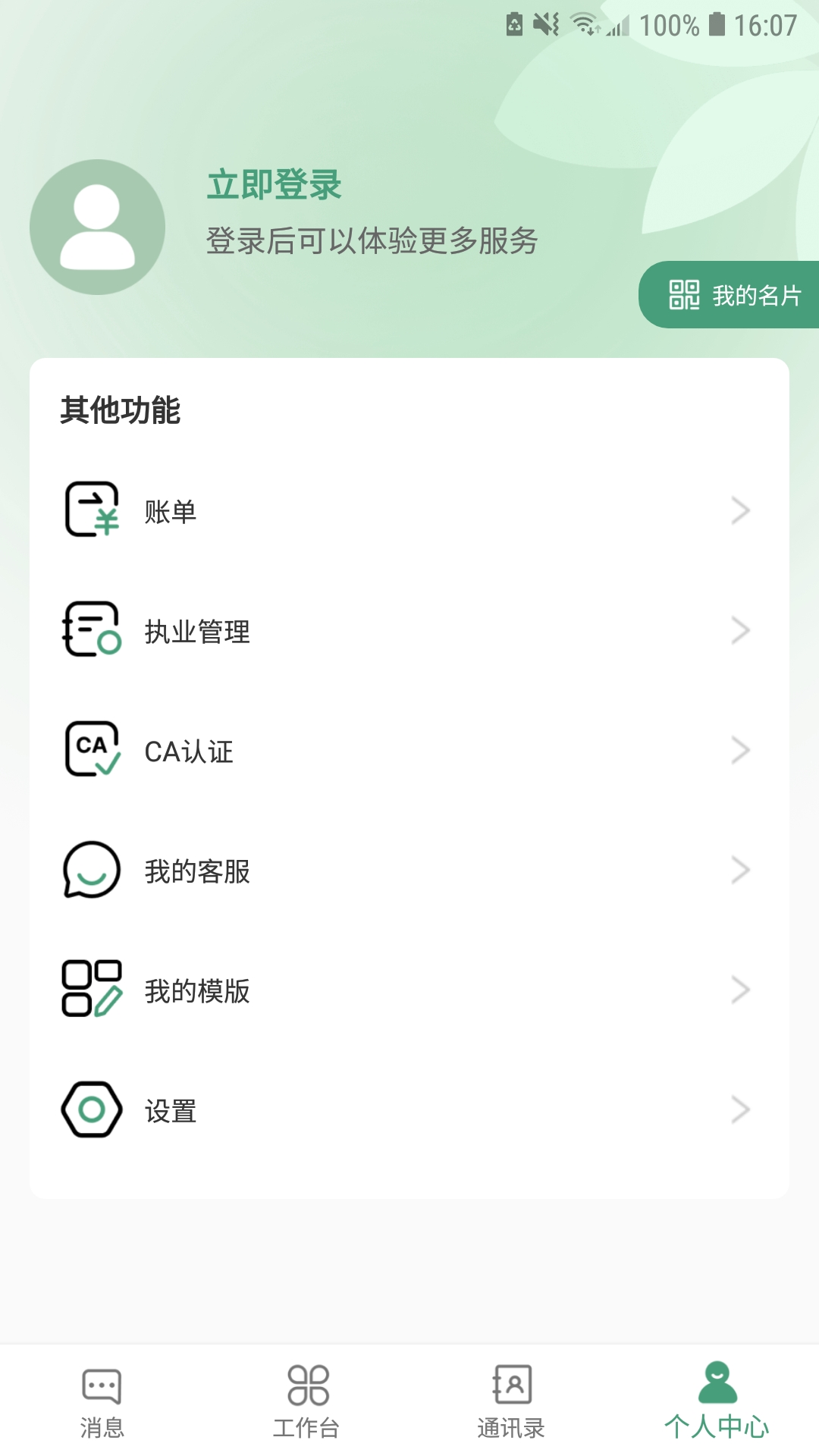Tap the QR code icon on 我的名片

coord(685,296)
